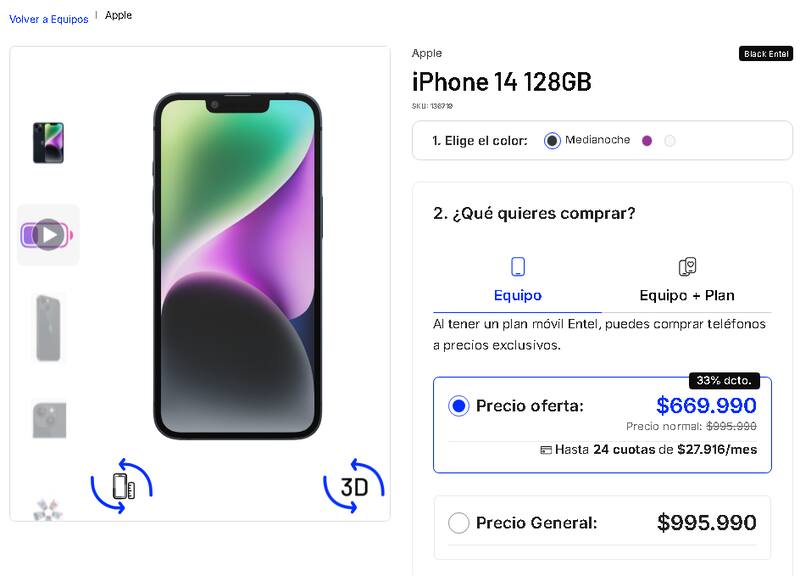Choose the white color swatch
800x576 pixels.
tap(670, 141)
